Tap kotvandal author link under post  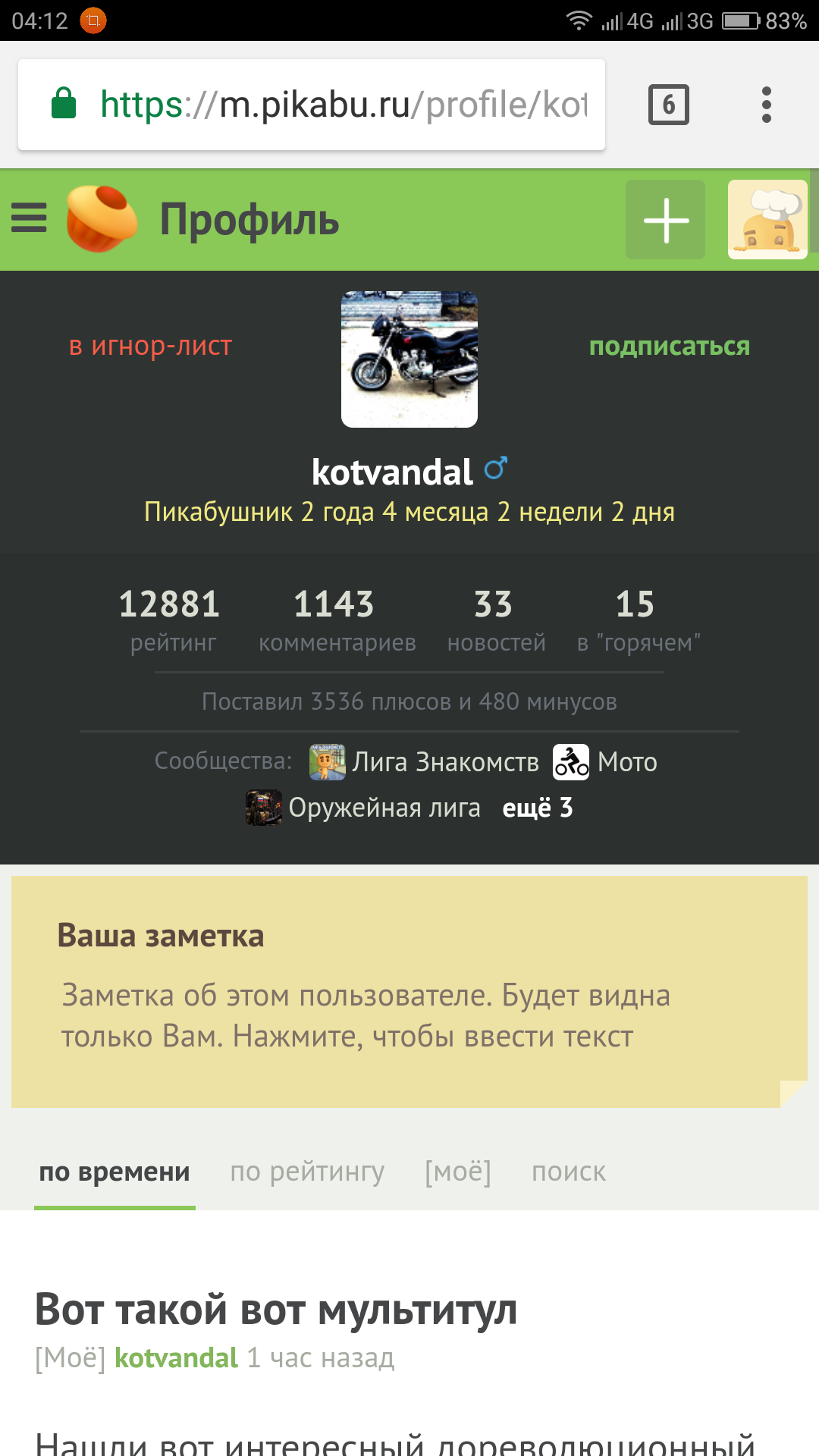pos(176,1357)
